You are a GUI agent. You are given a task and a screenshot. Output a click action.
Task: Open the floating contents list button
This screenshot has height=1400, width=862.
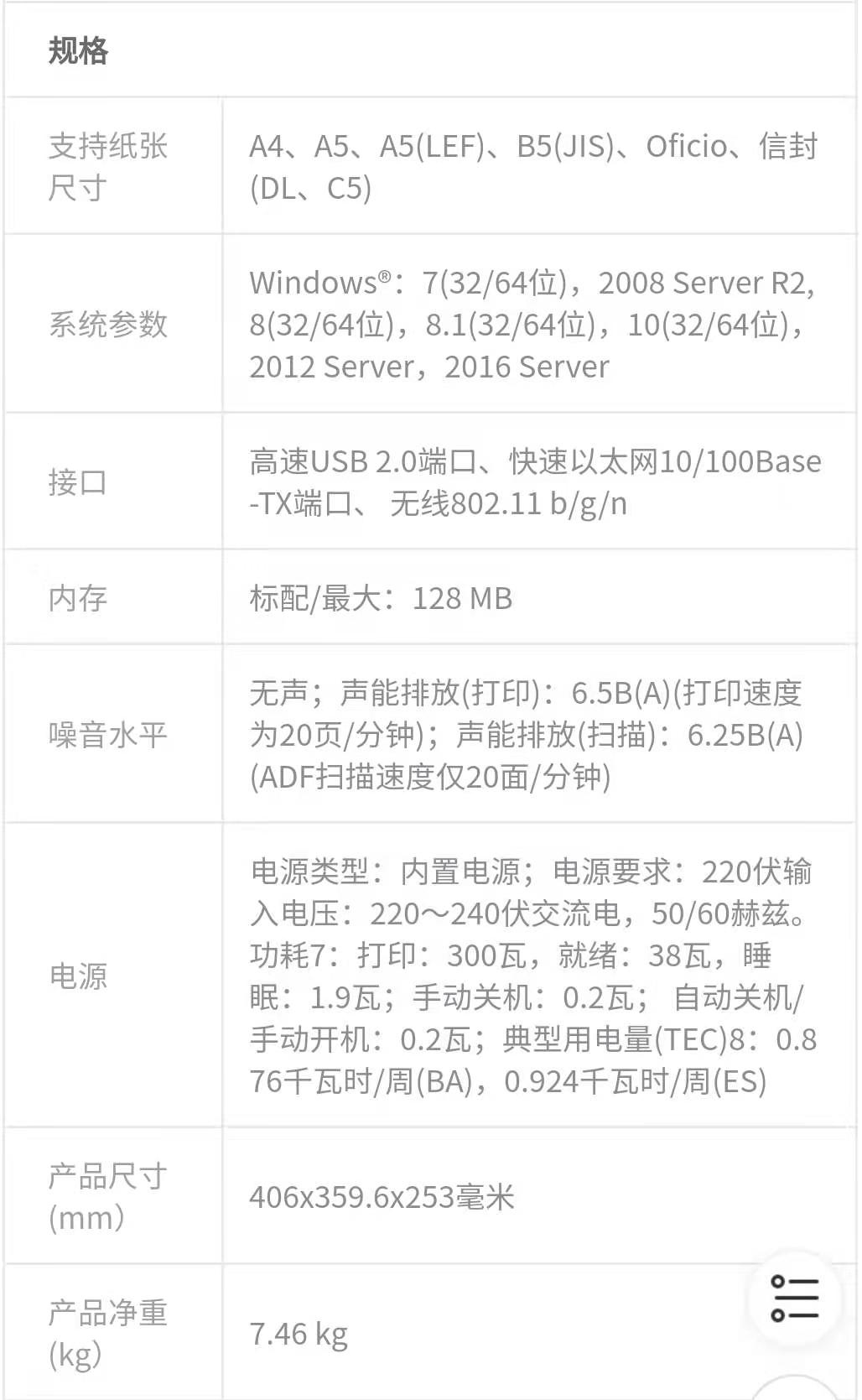coord(793,1298)
